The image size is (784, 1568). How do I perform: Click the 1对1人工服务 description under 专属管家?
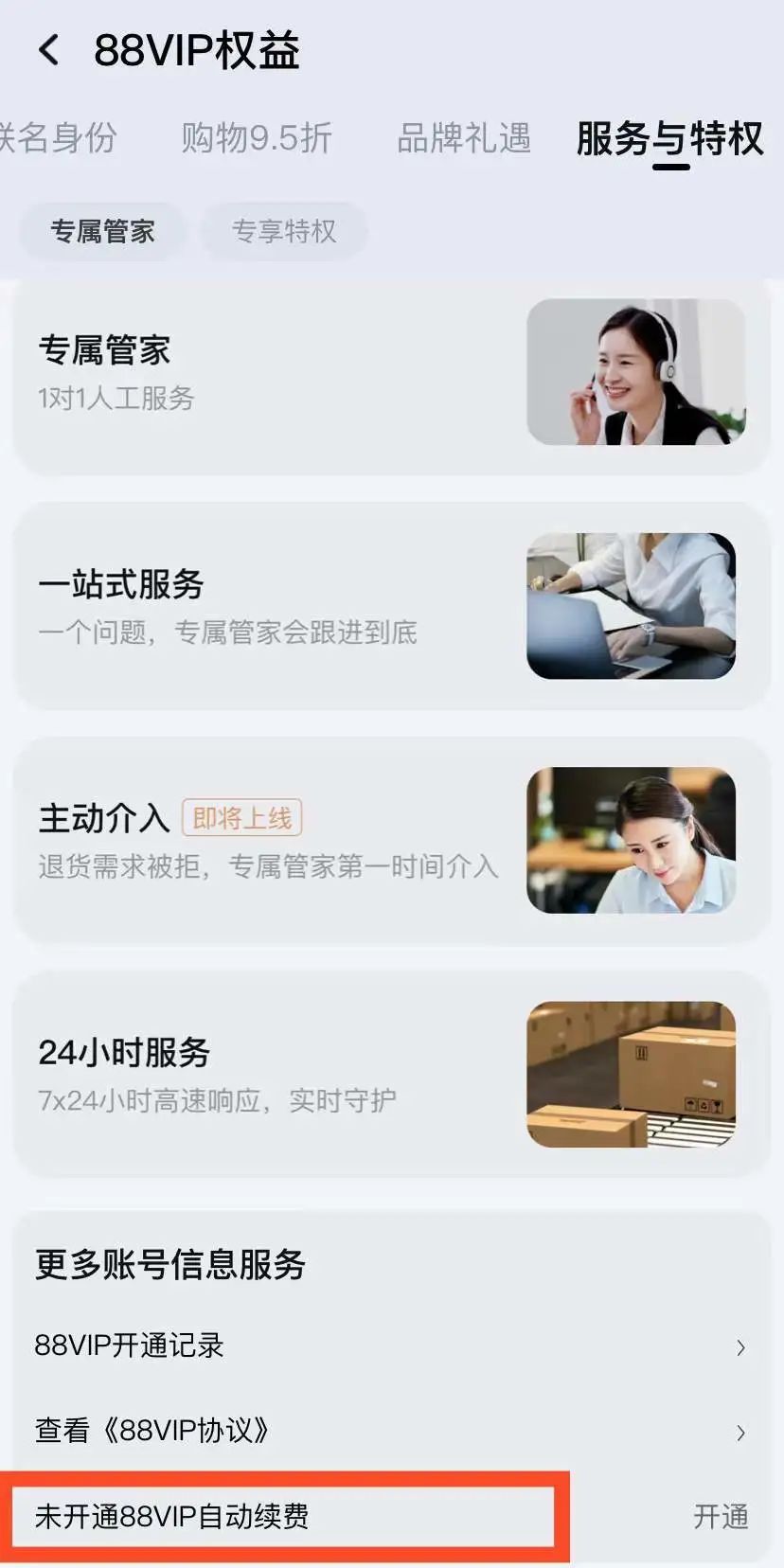tap(116, 400)
